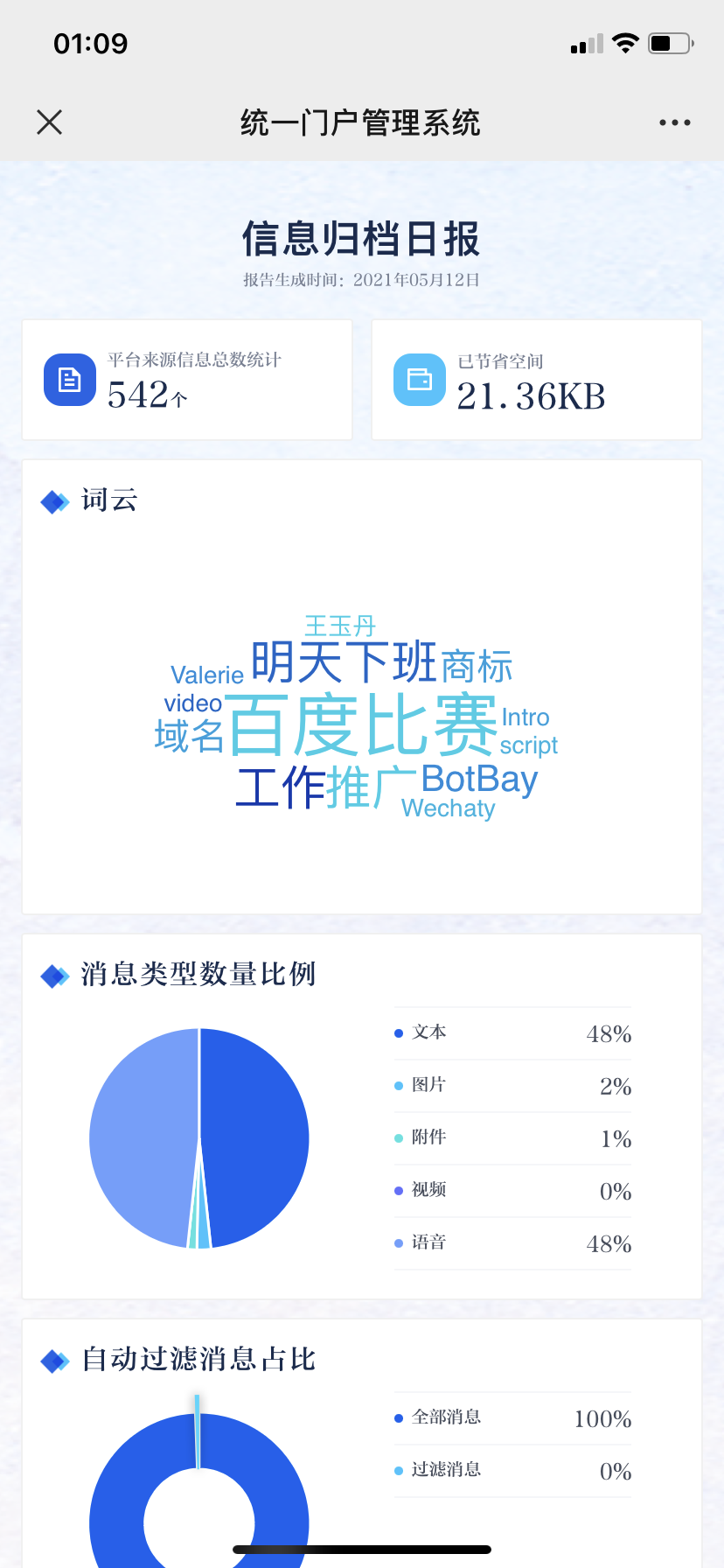The height and width of the screenshot is (1568, 724).
Task: Close the 统一门户管理系统 page
Action: click(50, 122)
